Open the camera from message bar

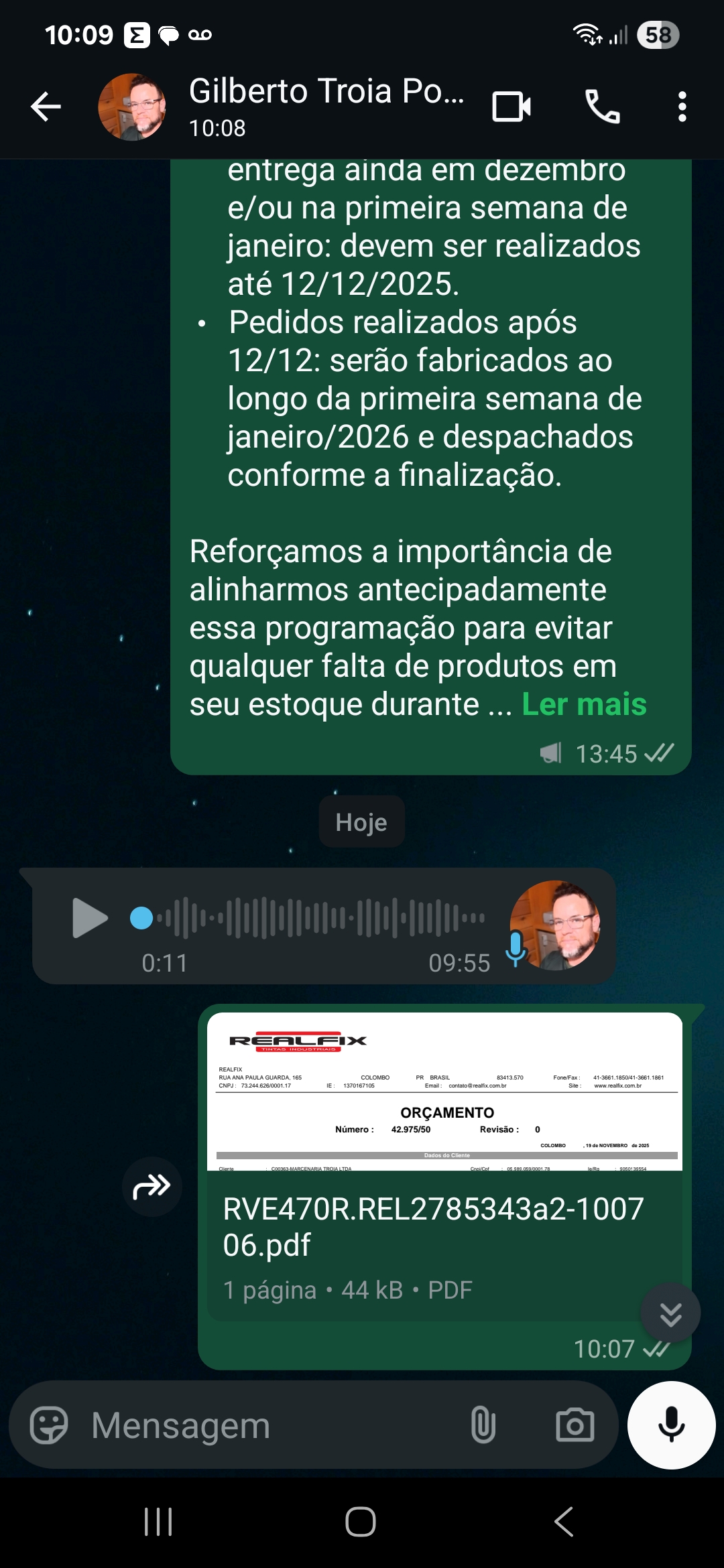click(x=575, y=1425)
